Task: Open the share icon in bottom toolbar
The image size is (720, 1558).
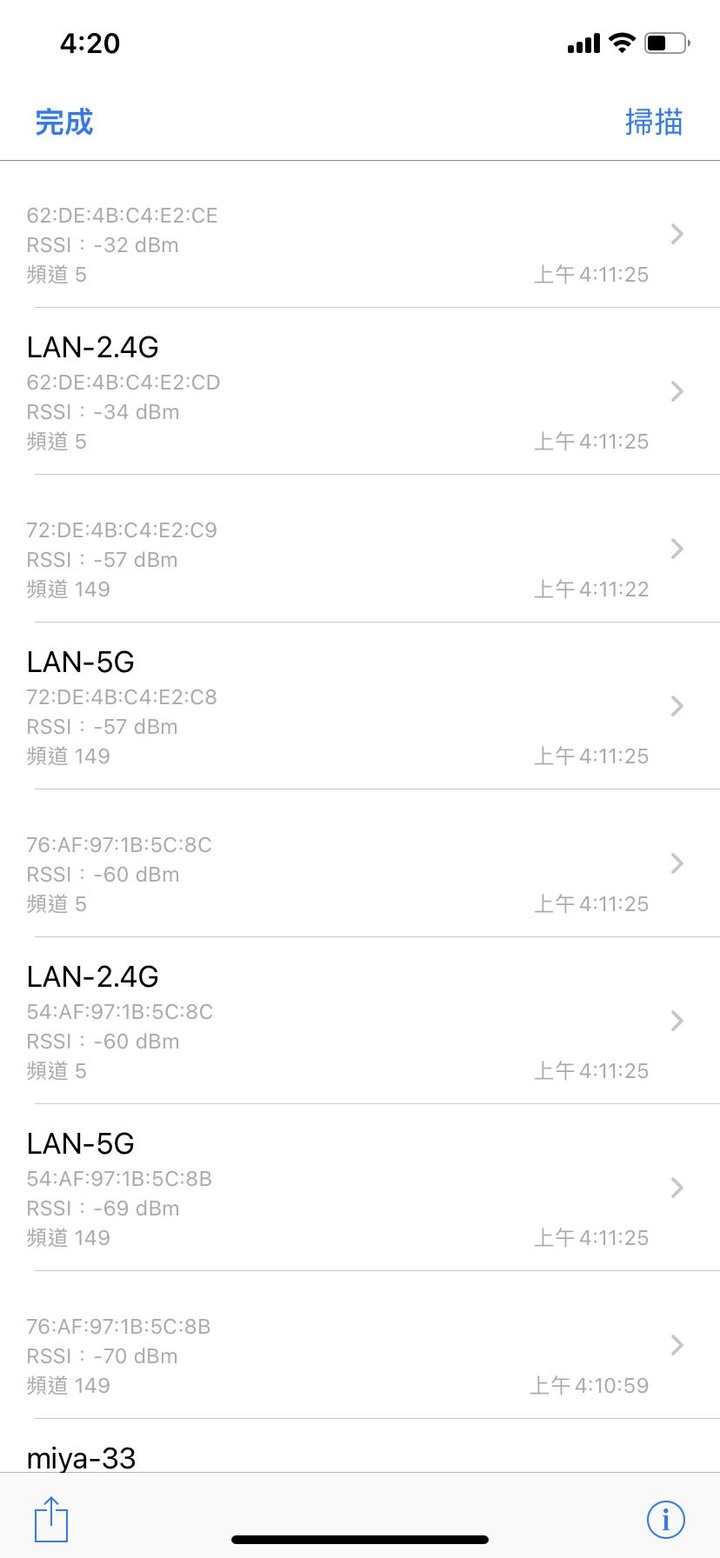Action: (51, 1520)
